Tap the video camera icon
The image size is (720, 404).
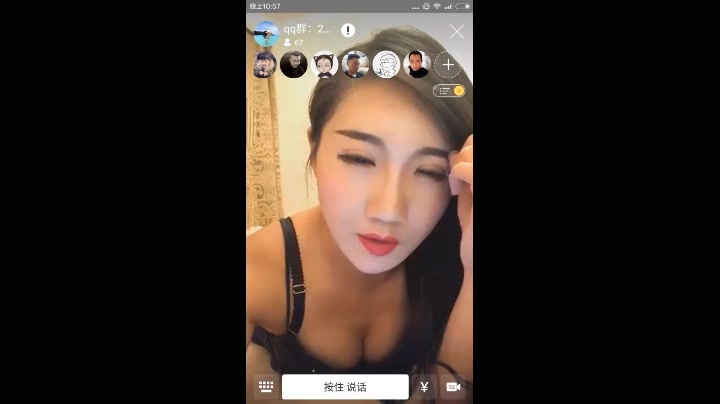click(x=453, y=387)
